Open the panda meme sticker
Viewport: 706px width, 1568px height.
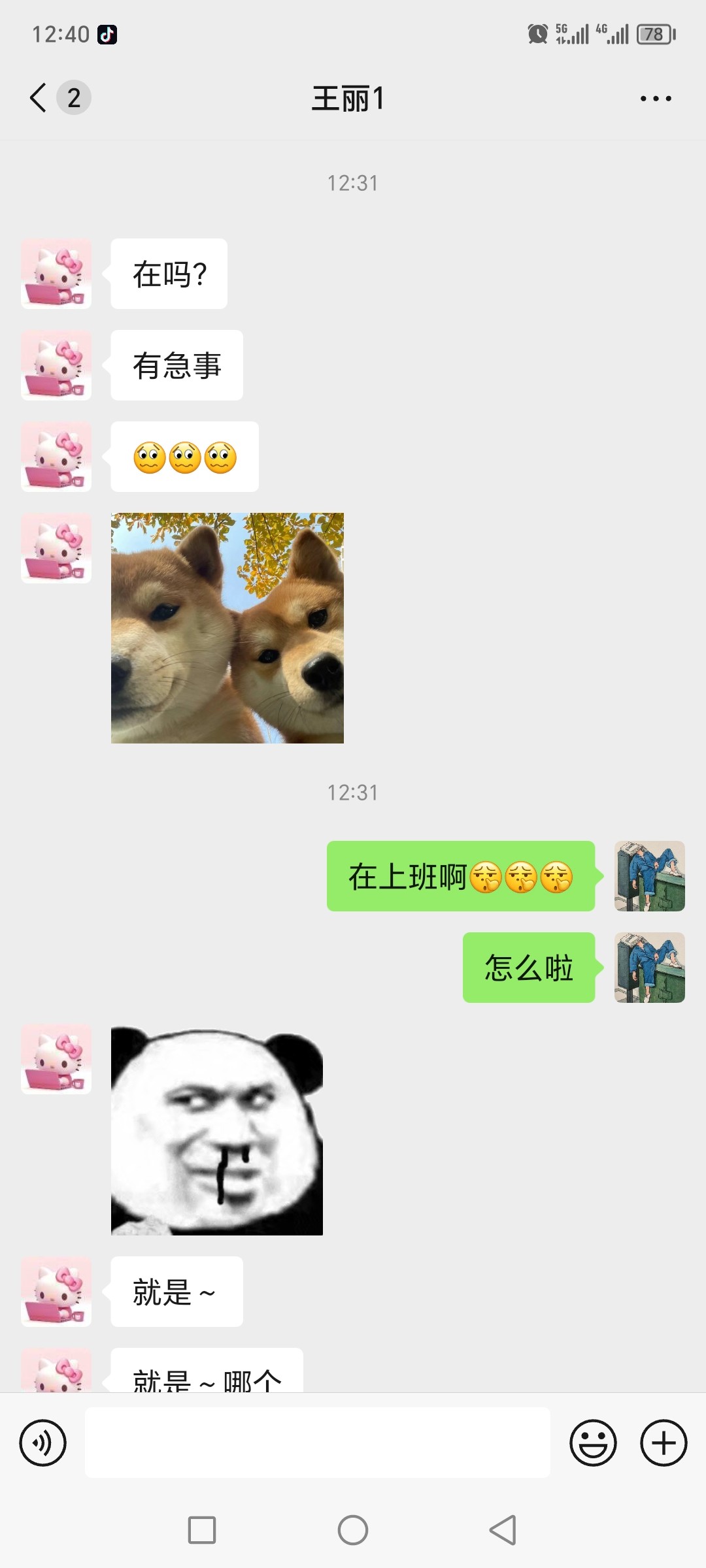pos(217,1130)
